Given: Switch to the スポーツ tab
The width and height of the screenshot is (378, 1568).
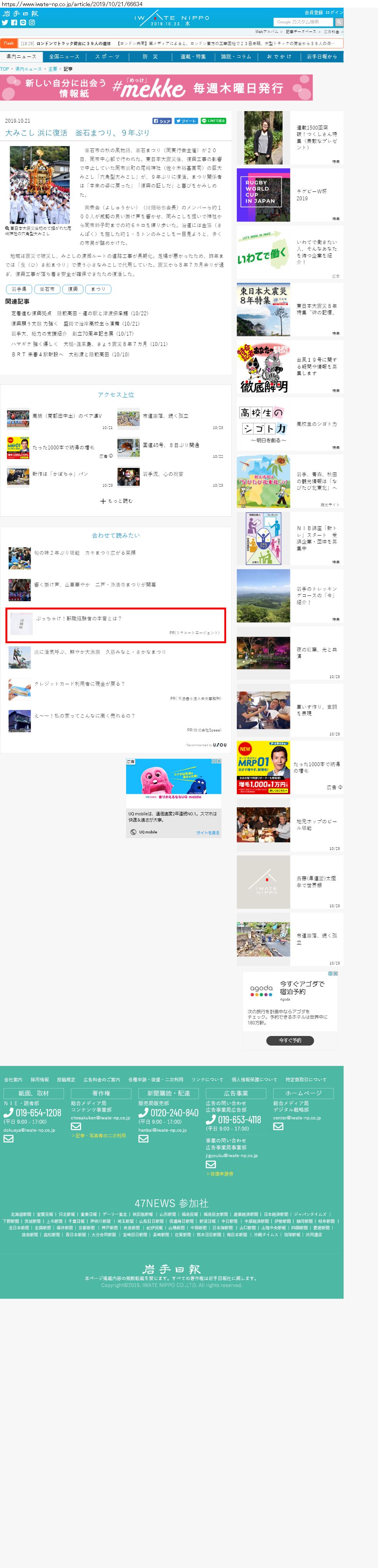Looking at the screenshot, I should (107, 57).
